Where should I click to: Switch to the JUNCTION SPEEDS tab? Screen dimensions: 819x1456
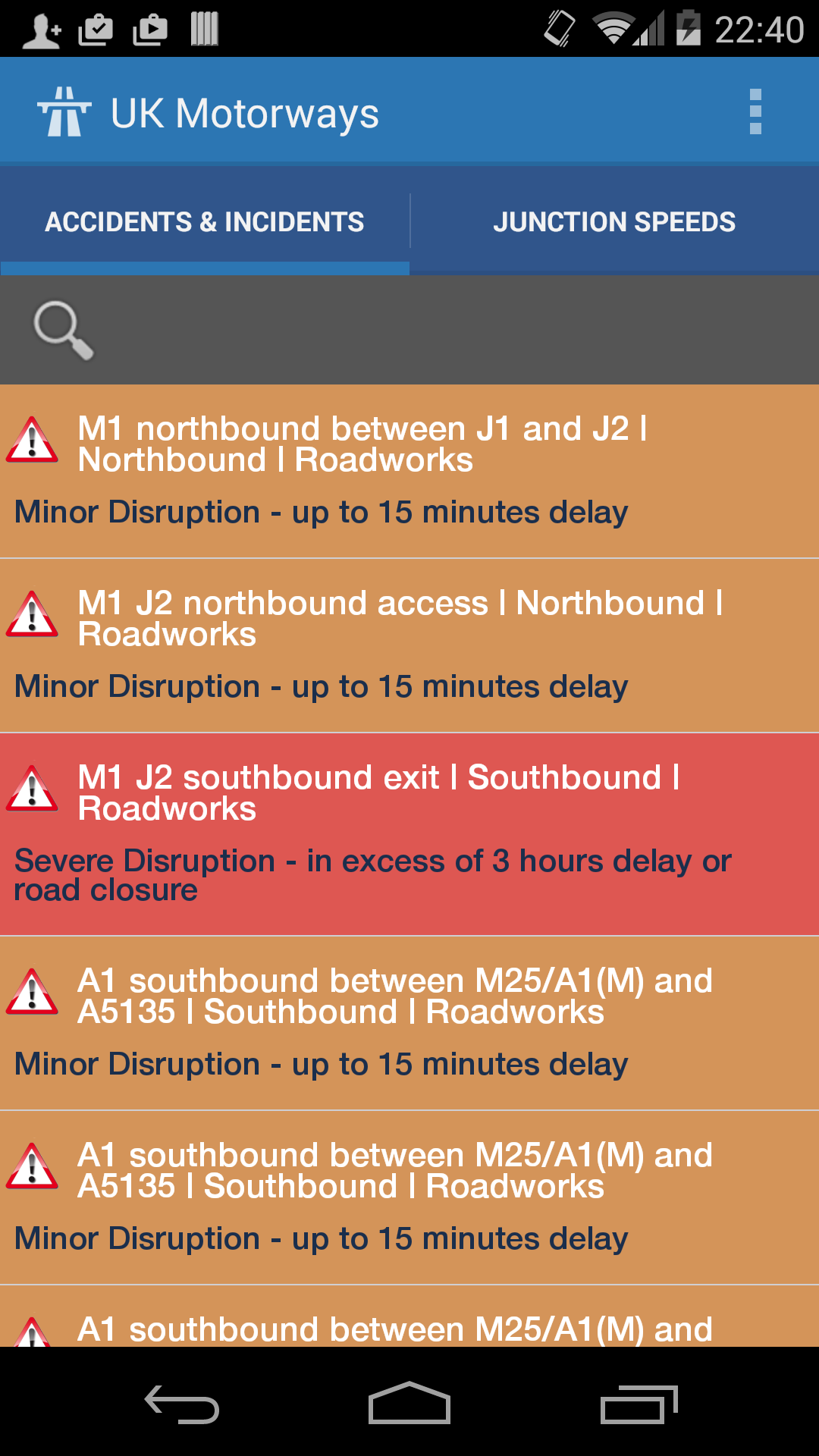pos(614,221)
